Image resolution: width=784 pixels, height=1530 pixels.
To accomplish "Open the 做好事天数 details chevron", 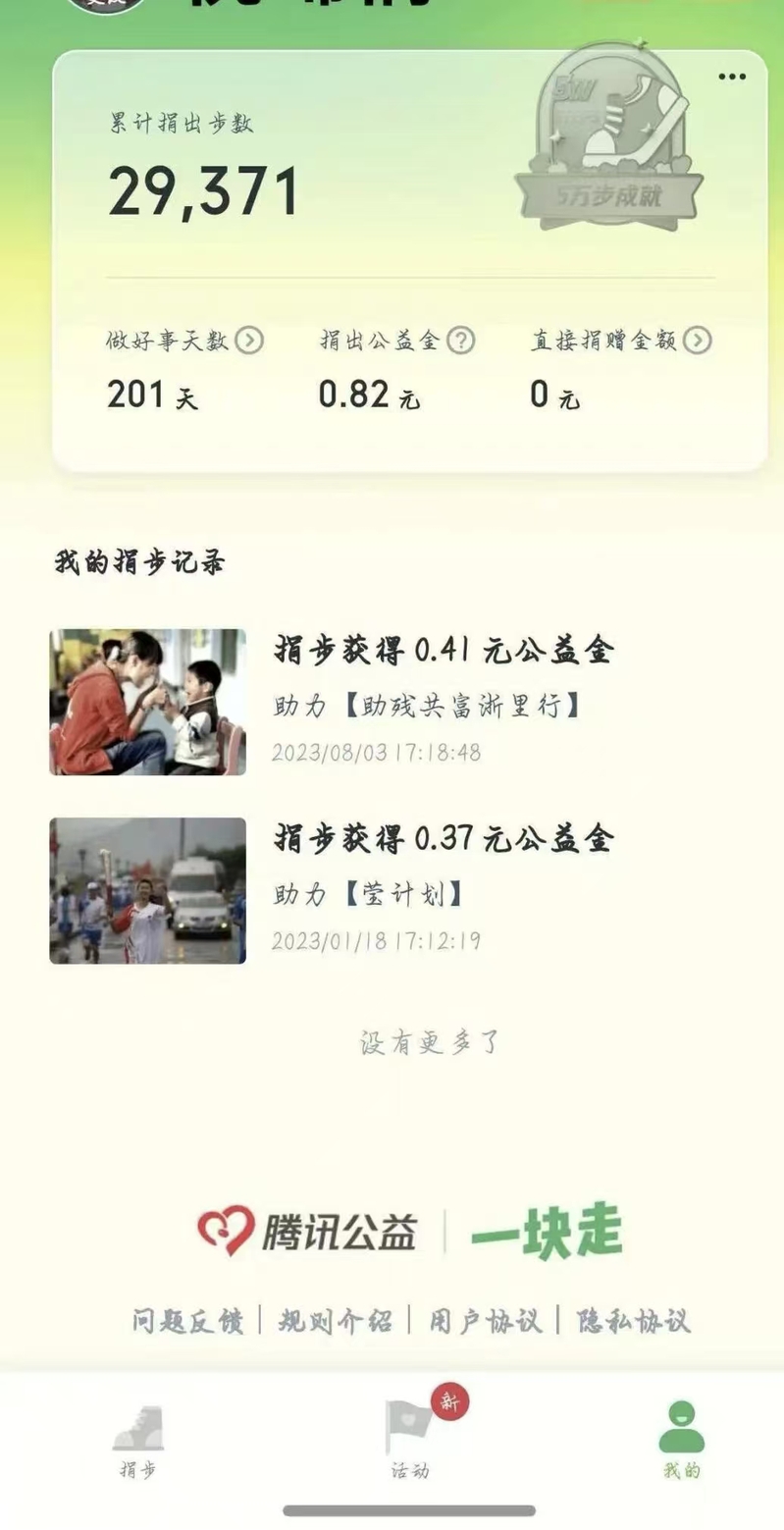I will [x=249, y=342].
